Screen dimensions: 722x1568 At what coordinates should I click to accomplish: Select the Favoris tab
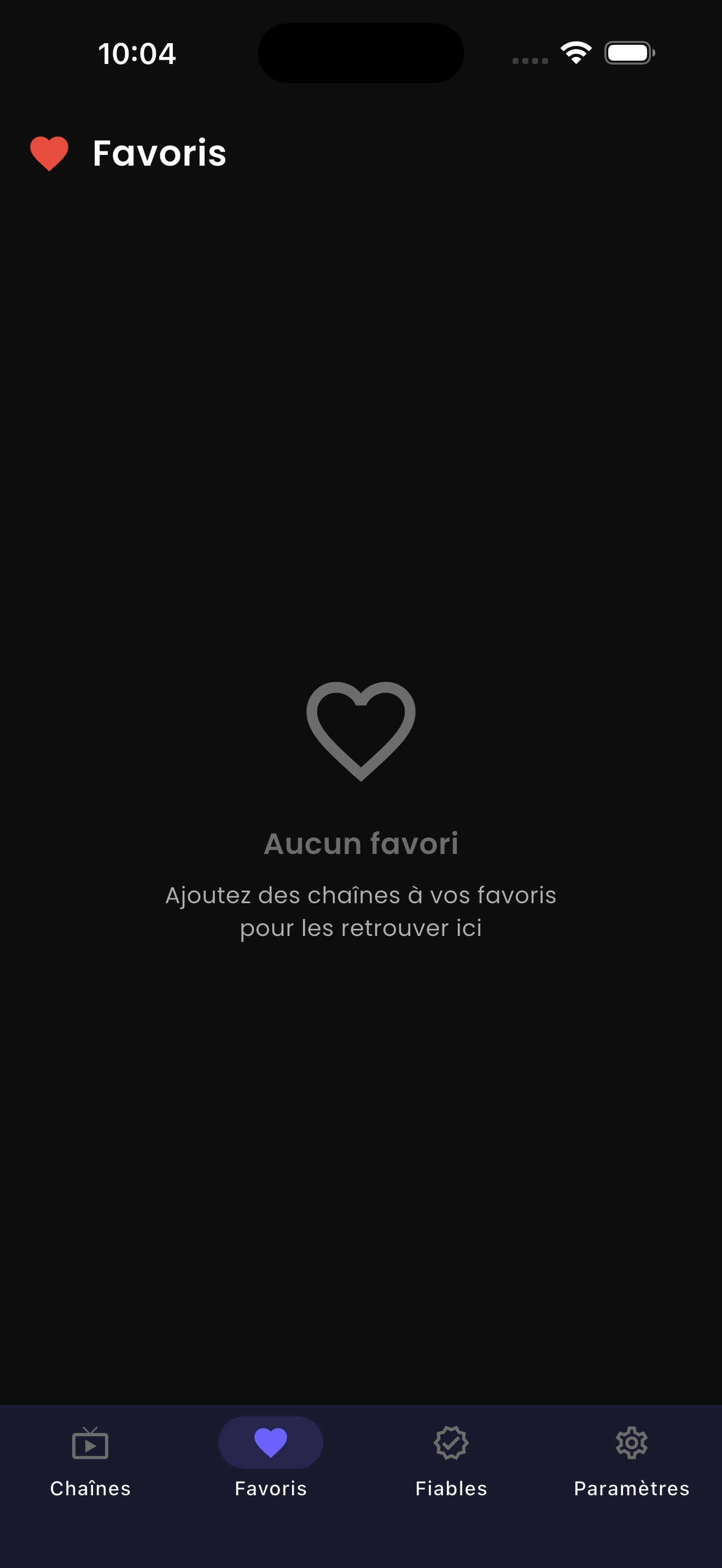coord(270,1460)
